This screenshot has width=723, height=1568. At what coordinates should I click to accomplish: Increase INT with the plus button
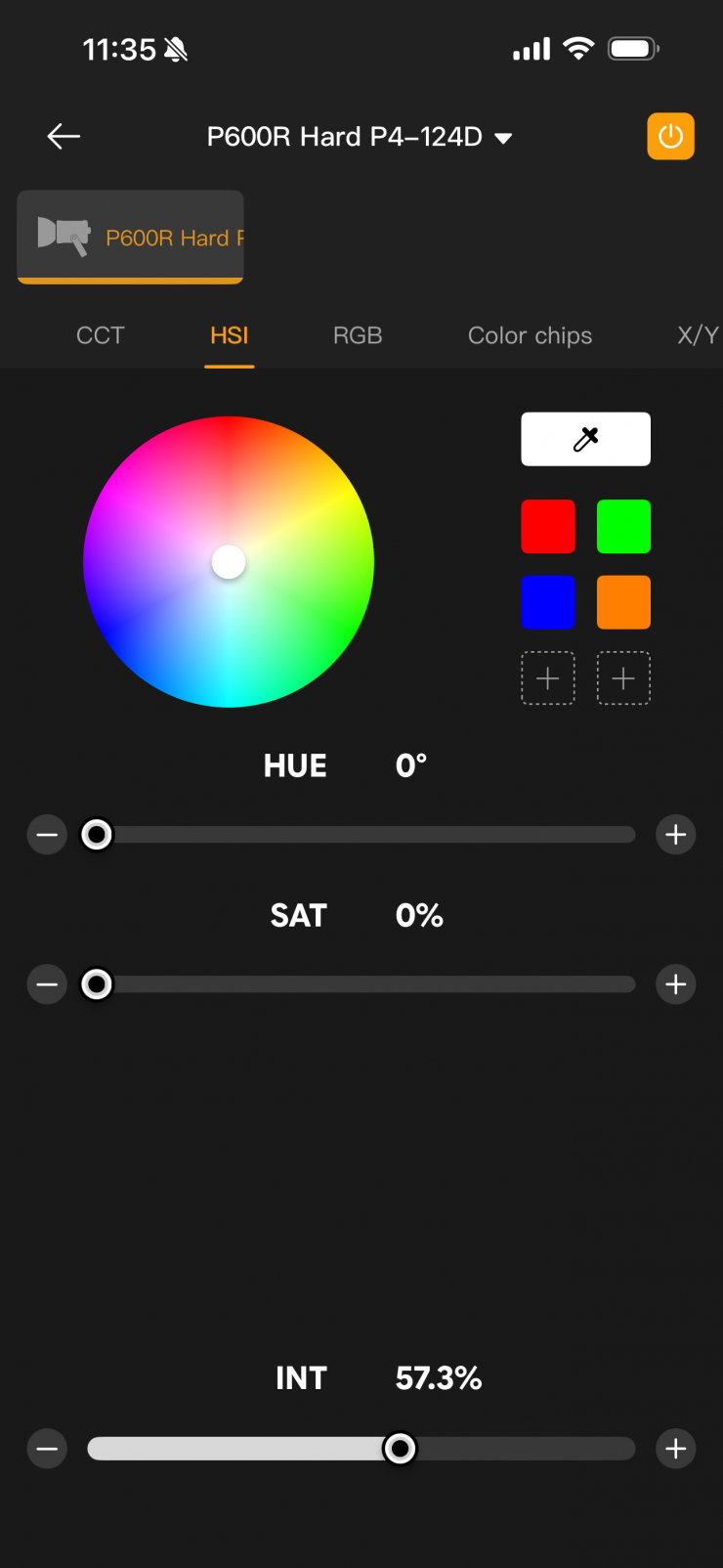[x=675, y=1449]
